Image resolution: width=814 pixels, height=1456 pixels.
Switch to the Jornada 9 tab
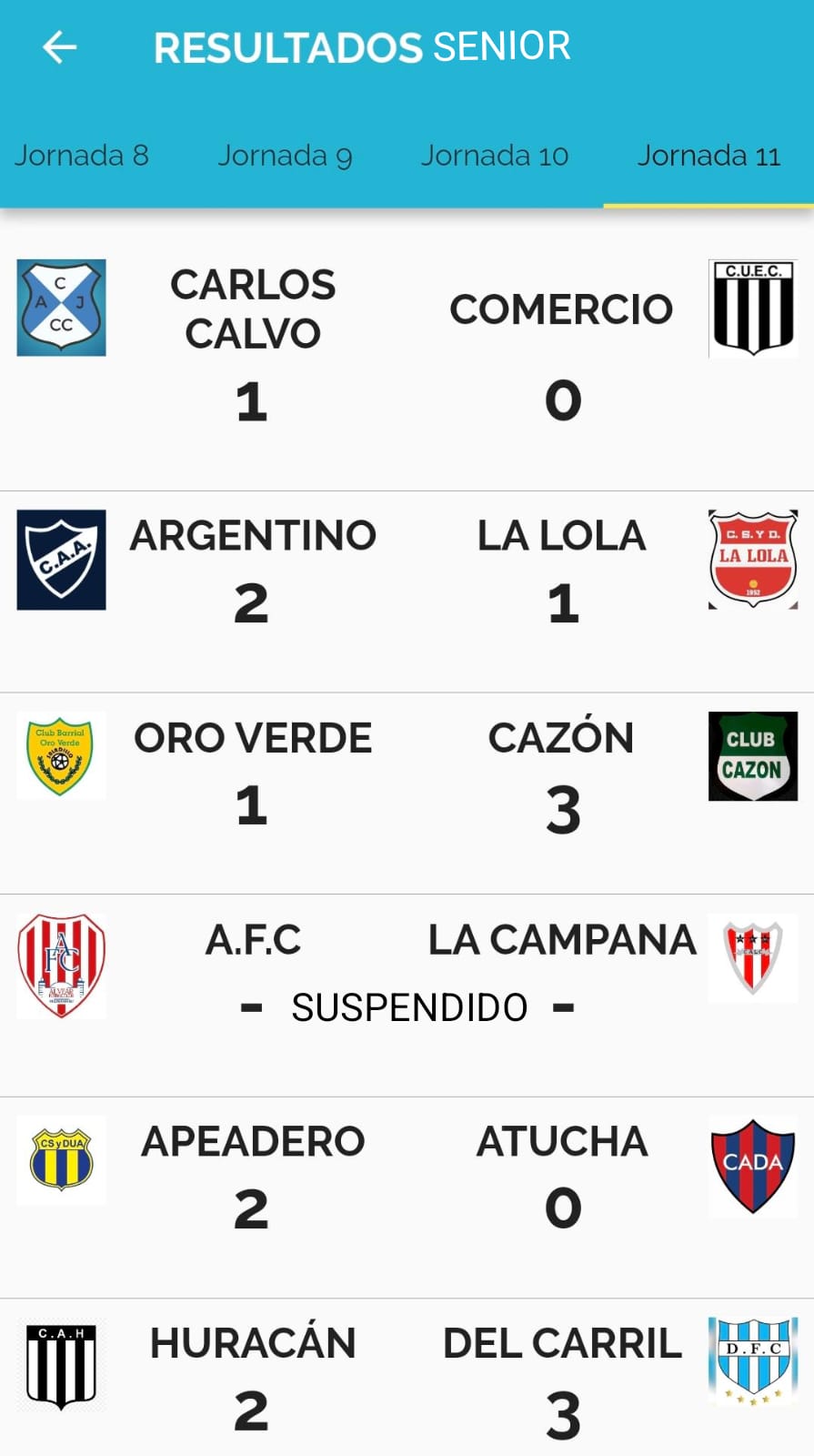285,156
